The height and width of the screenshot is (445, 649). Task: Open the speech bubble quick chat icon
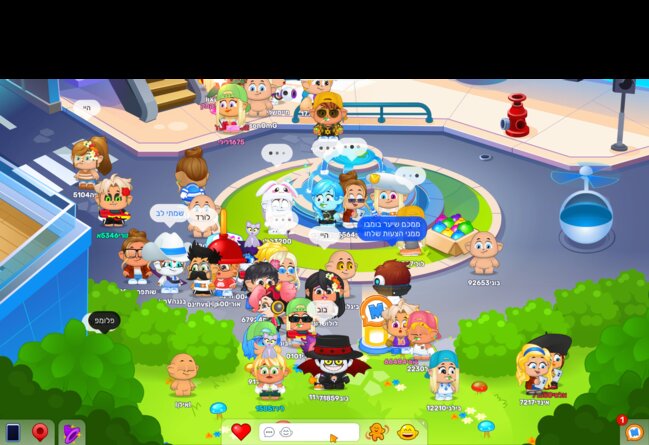coord(269,433)
